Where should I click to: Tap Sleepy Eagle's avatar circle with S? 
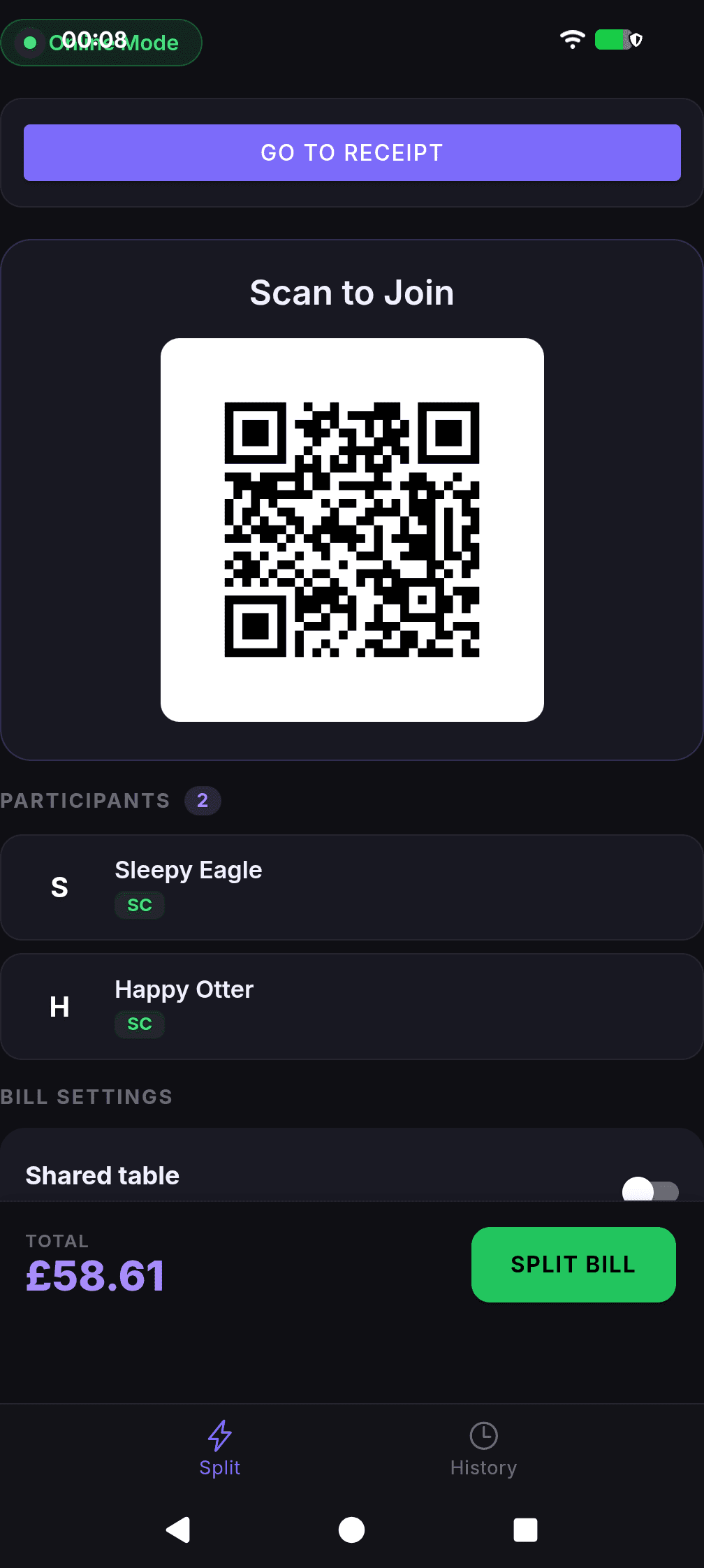coord(60,887)
